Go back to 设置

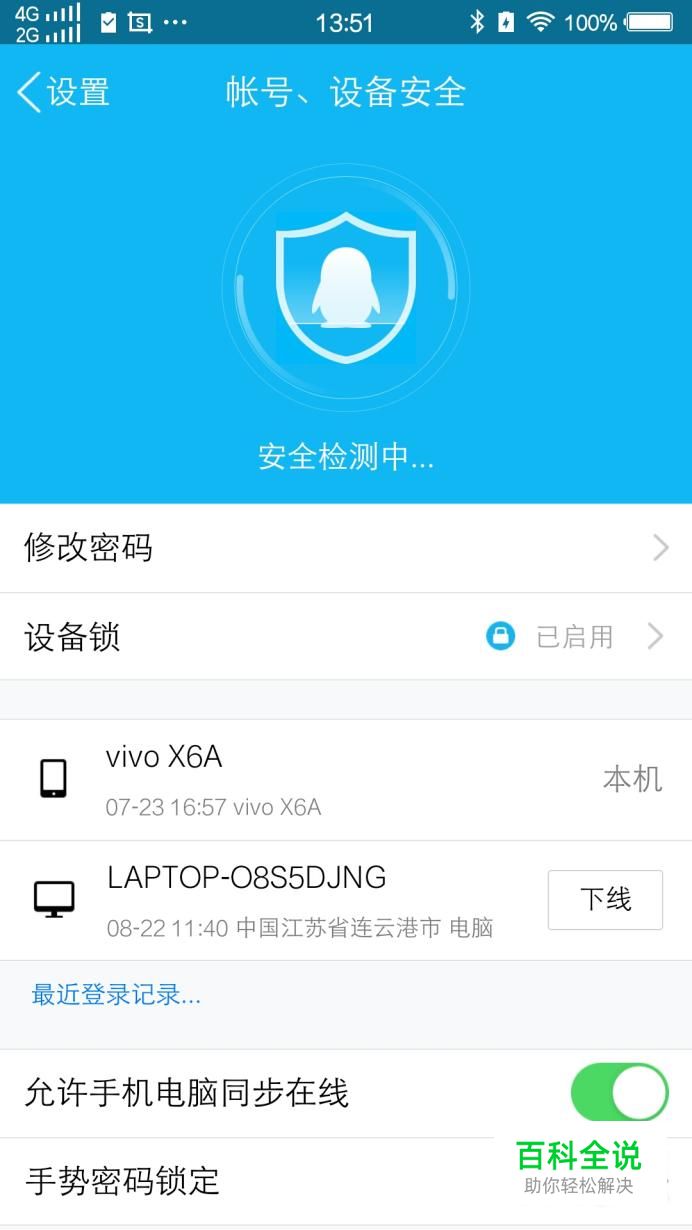pyautogui.click(x=63, y=93)
